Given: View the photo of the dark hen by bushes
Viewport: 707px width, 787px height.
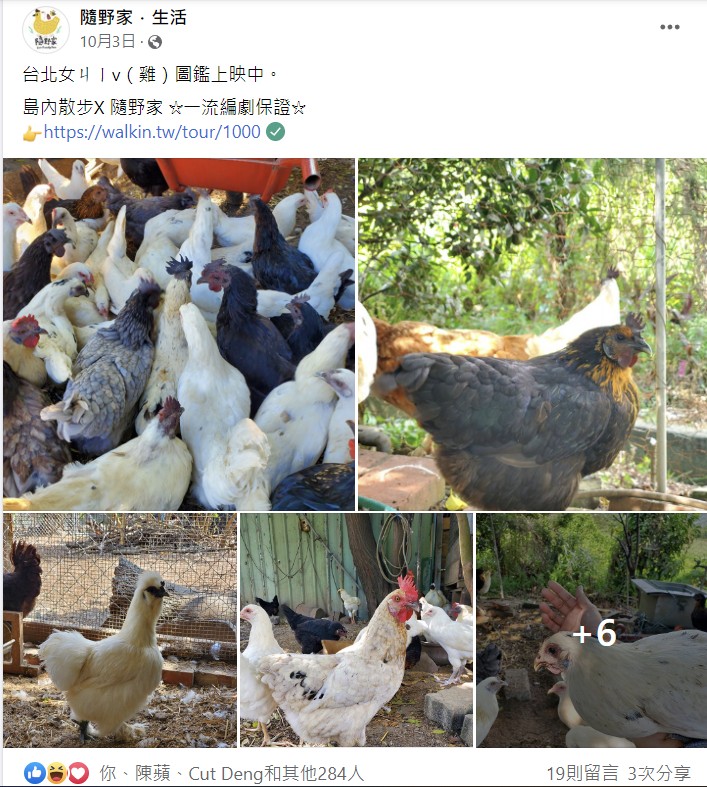Looking at the screenshot, I should point(532,334).
